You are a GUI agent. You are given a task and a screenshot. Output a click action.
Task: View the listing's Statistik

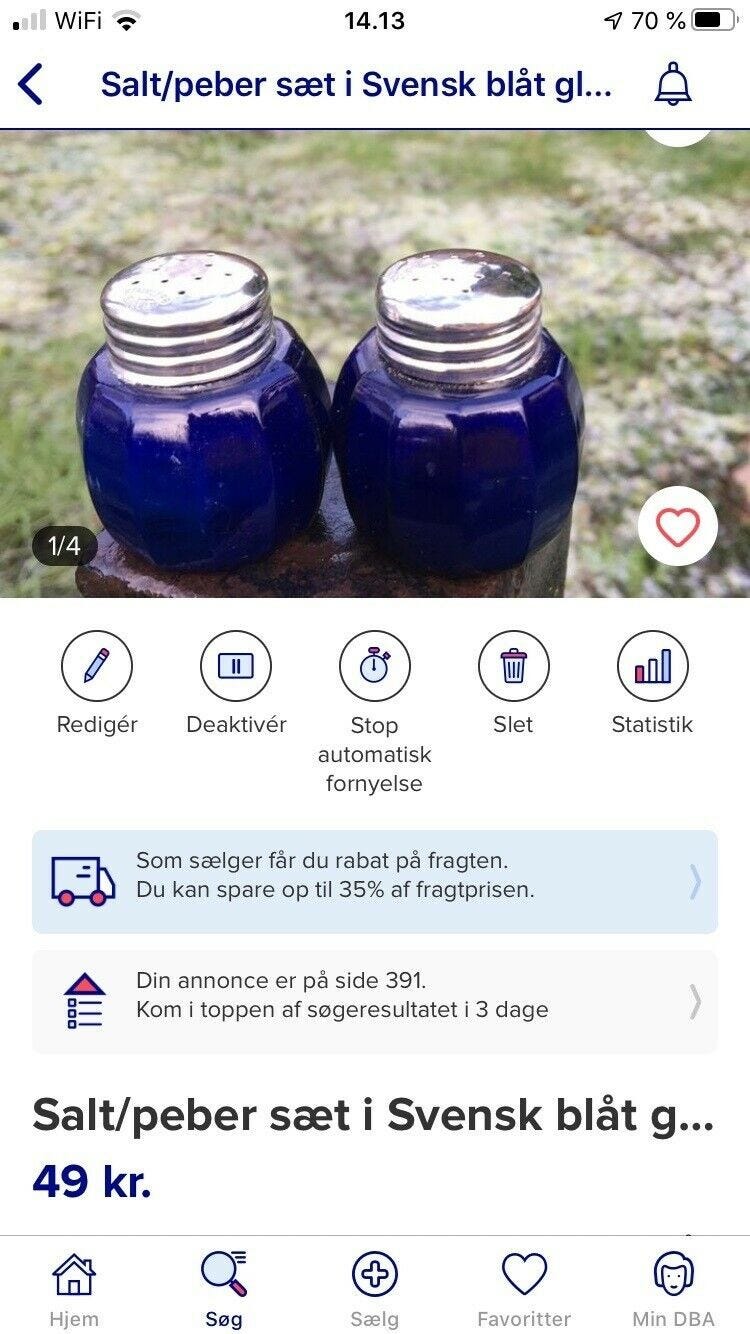point(652,666)
